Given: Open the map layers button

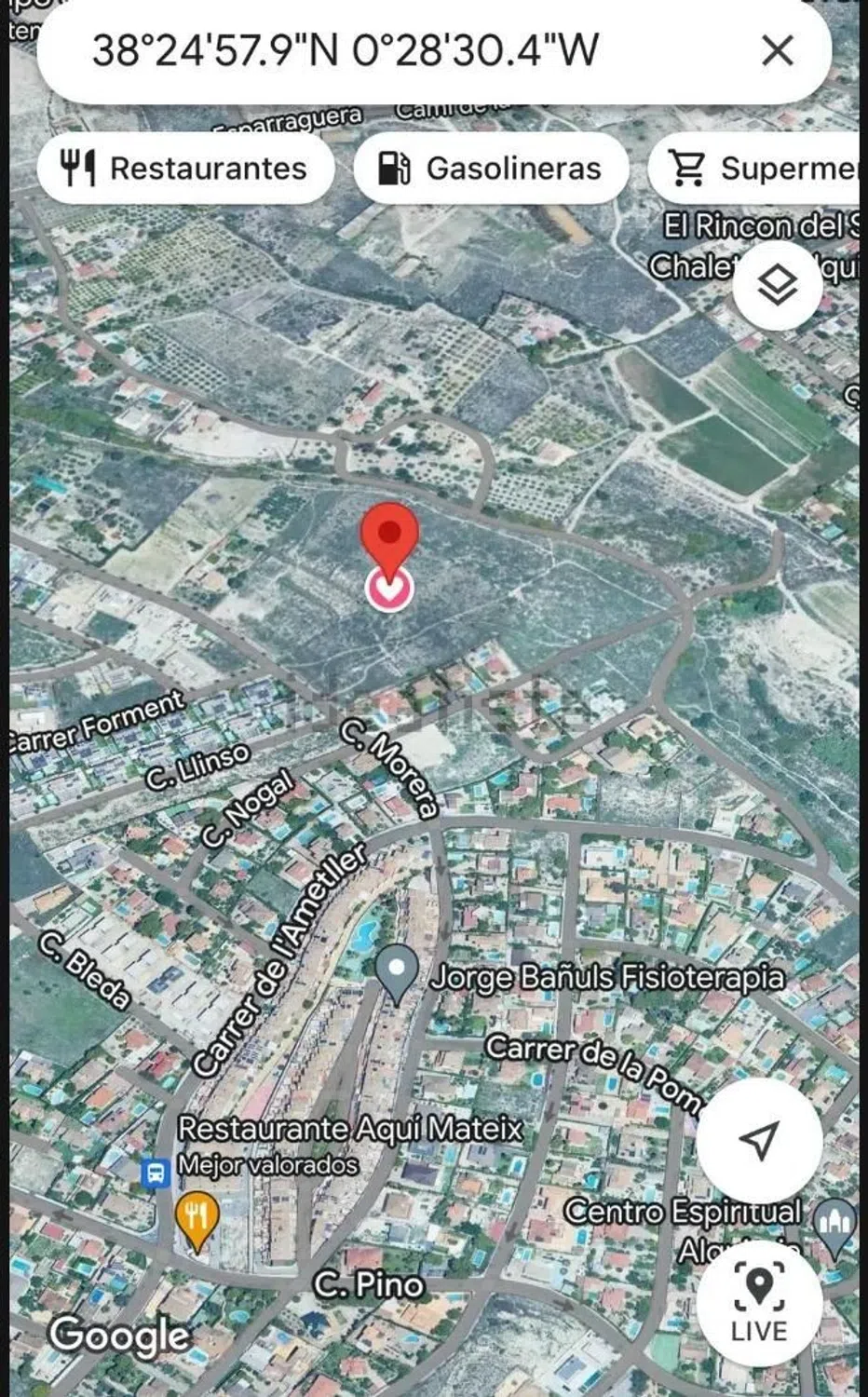Looking at the screenshot, I should tap(777, 285).
